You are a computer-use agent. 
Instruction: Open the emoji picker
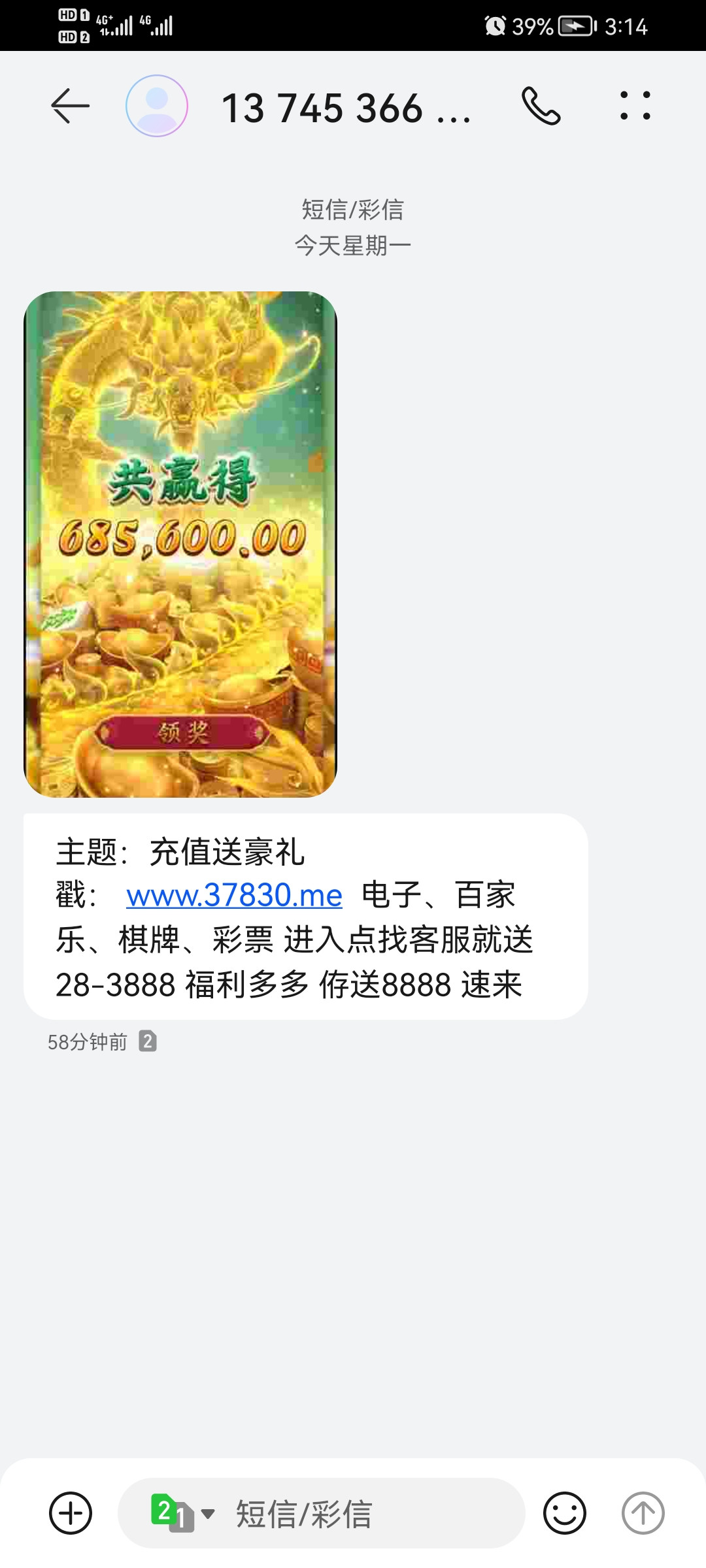pyautogui.click(x=564, y=1513)
